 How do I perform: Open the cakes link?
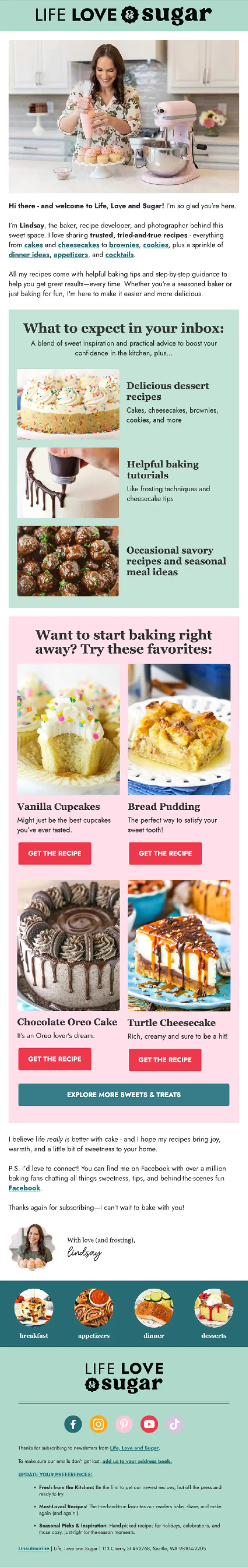point(33,245)
